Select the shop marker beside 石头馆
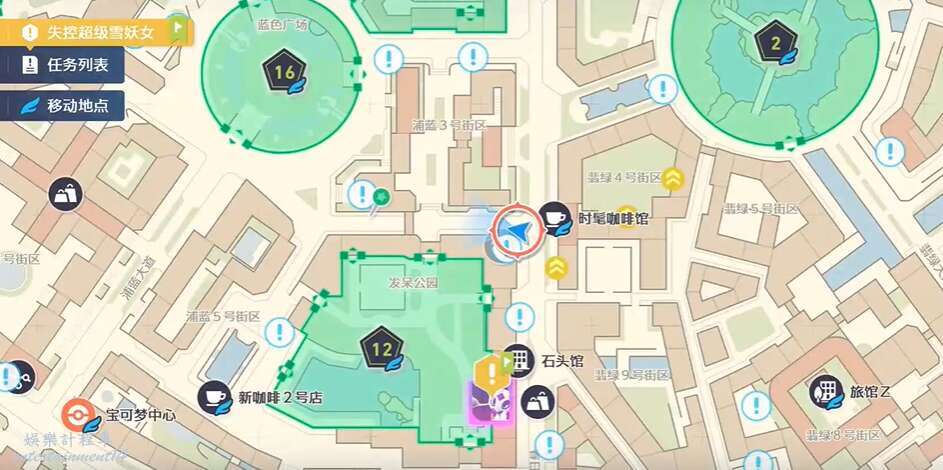This screenshot has height=470, width=943. click(x=537, y=402)
